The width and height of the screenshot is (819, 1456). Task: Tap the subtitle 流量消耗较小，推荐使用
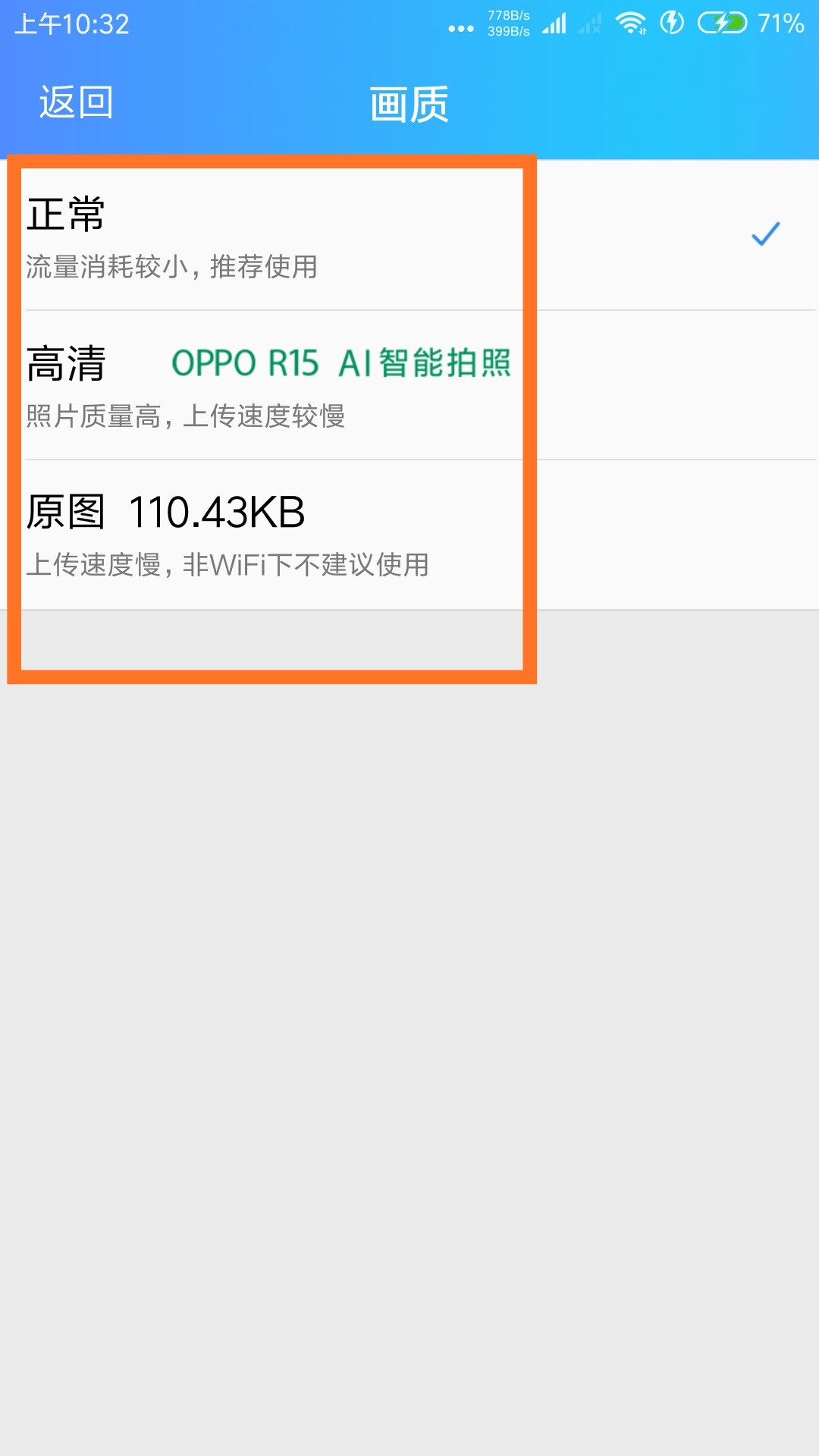tap(173, 267)
